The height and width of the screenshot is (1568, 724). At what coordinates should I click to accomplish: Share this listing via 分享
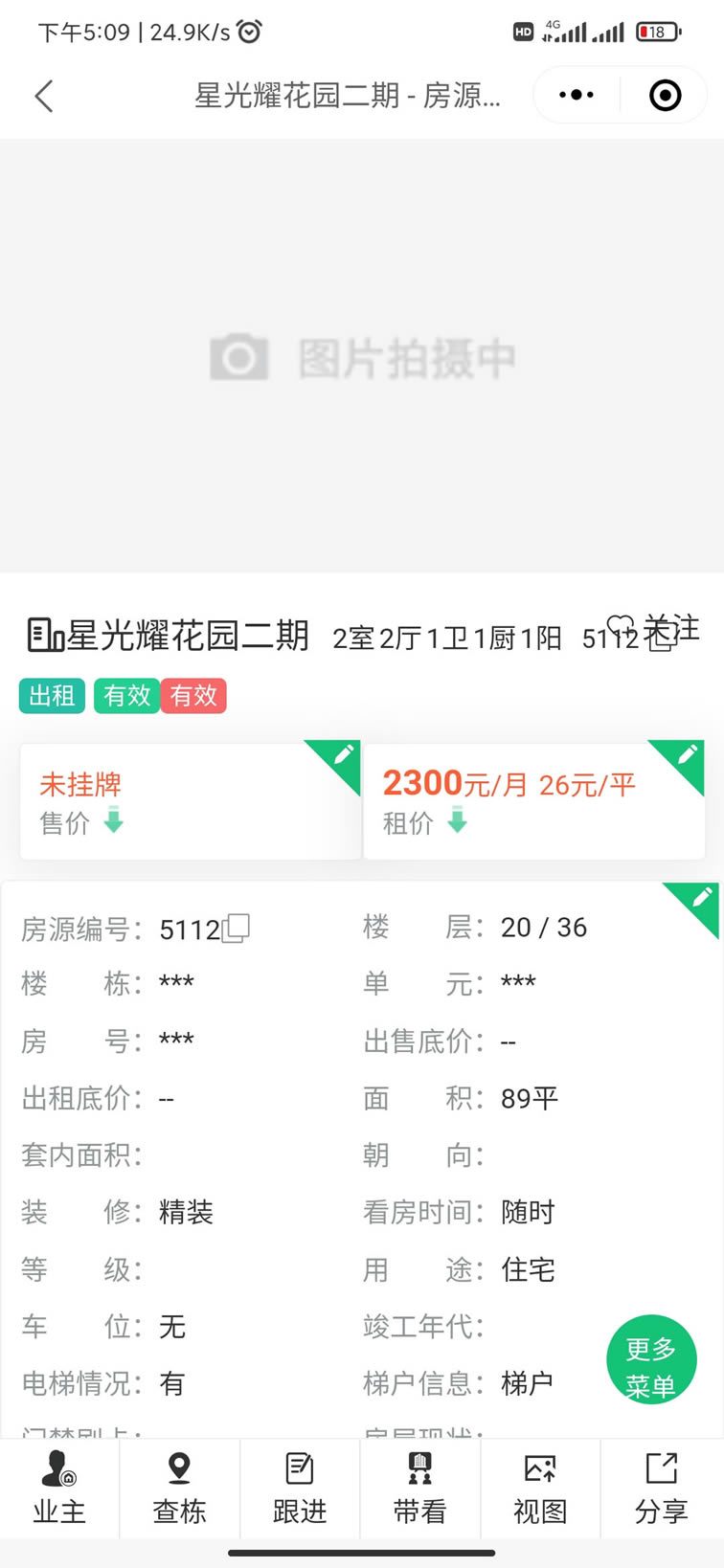[661, 1488]
